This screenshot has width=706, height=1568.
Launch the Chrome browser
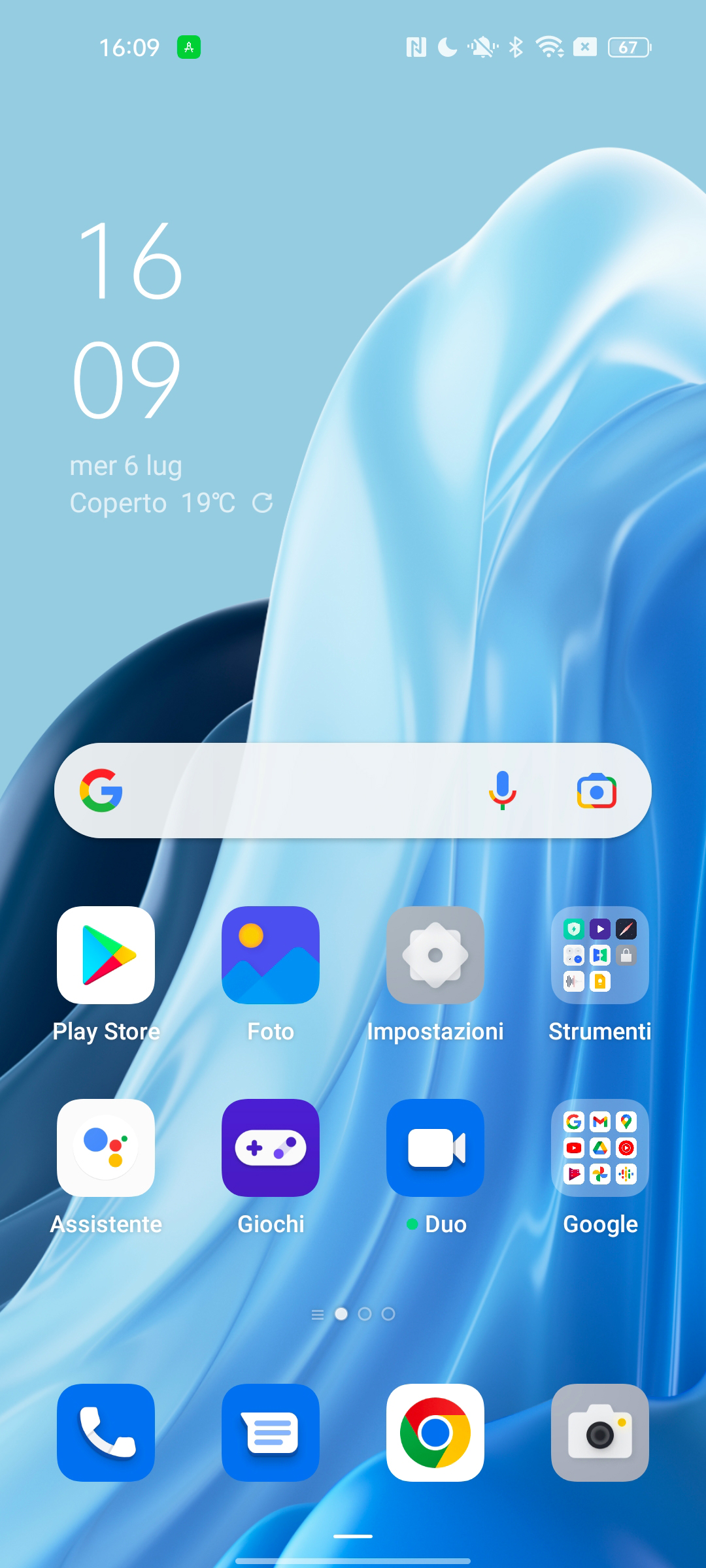(x=435, y=1433)
